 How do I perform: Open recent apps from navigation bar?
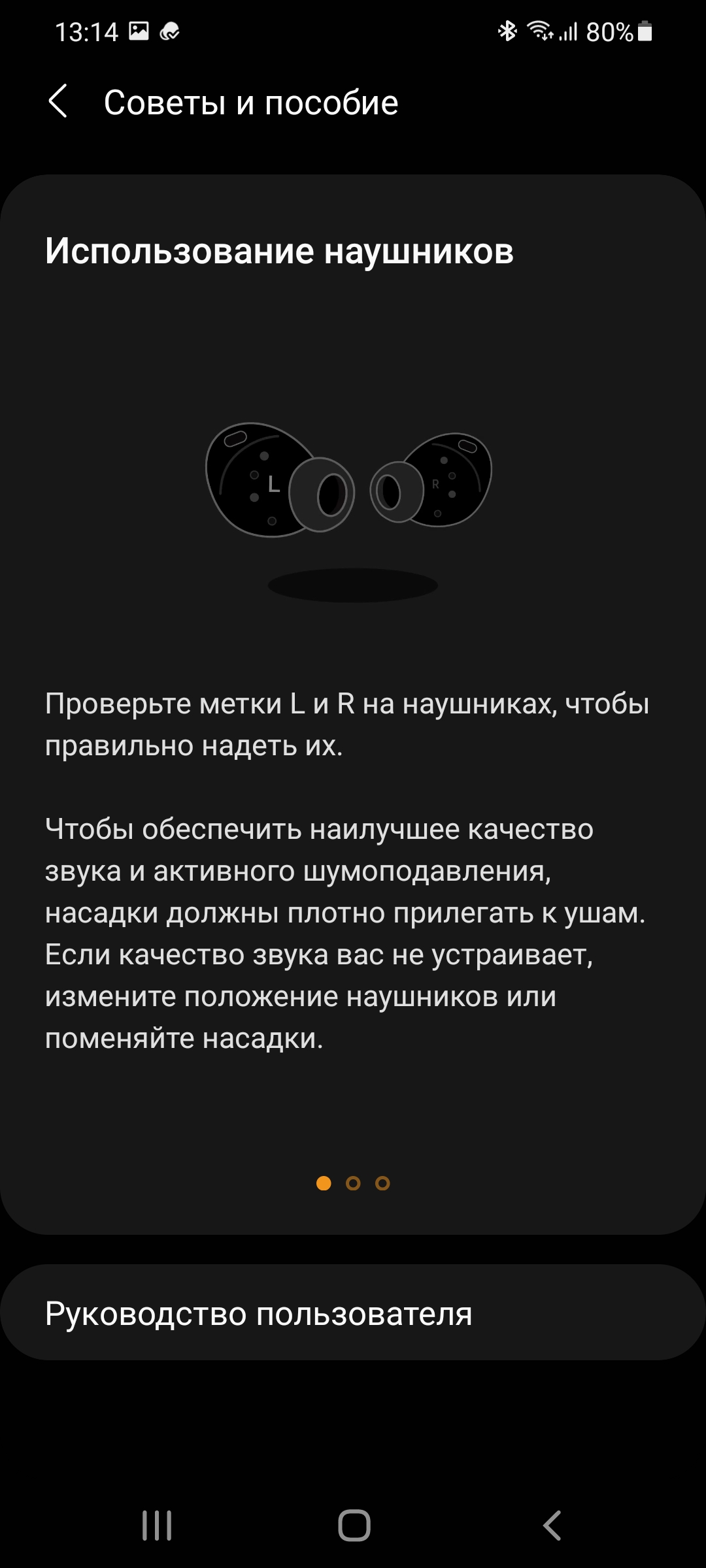tap(157, 1526)
